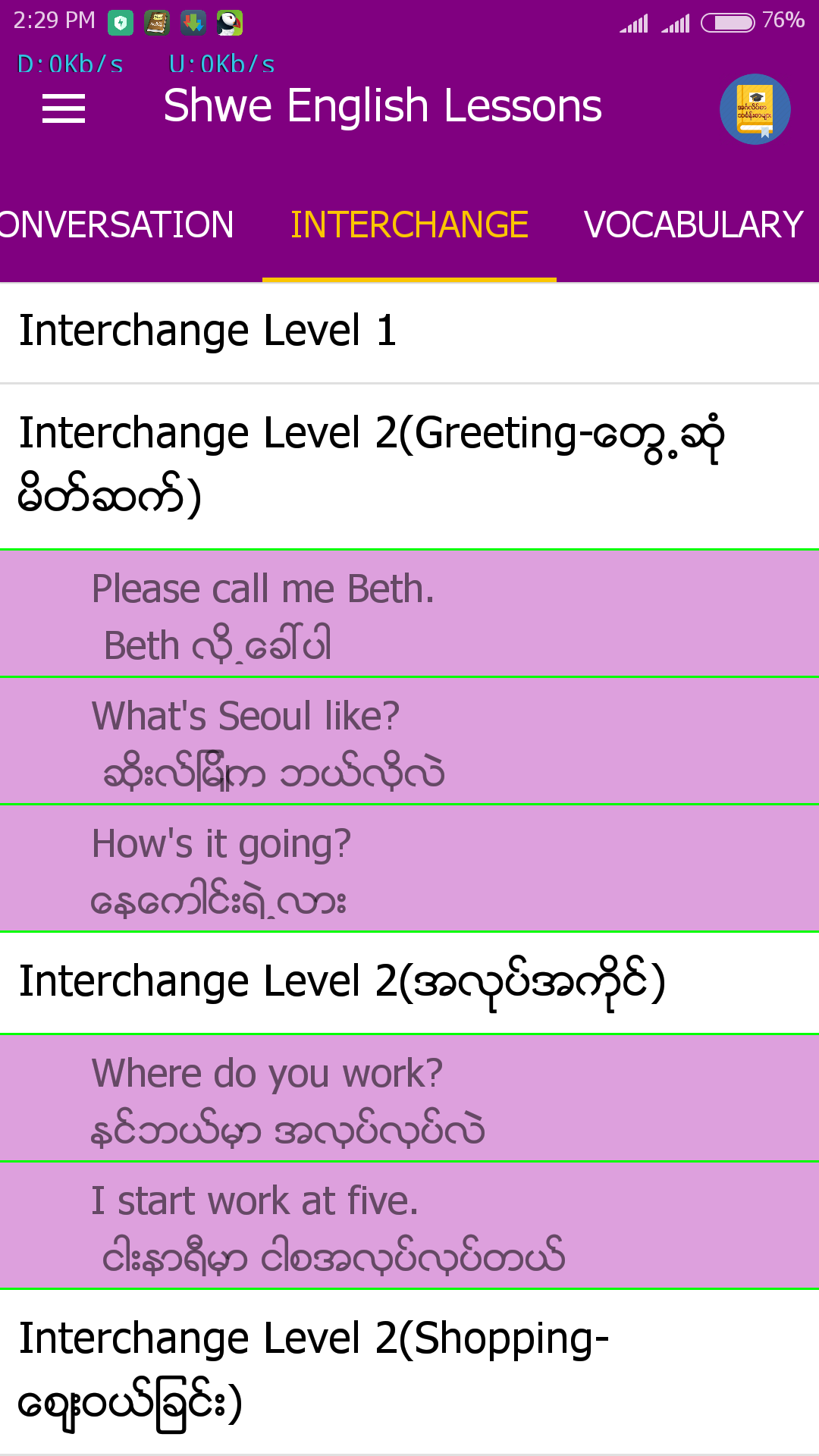Select the Interchange tab
819x1456 pixels.
pyautogui.click(x=409, y=225)
